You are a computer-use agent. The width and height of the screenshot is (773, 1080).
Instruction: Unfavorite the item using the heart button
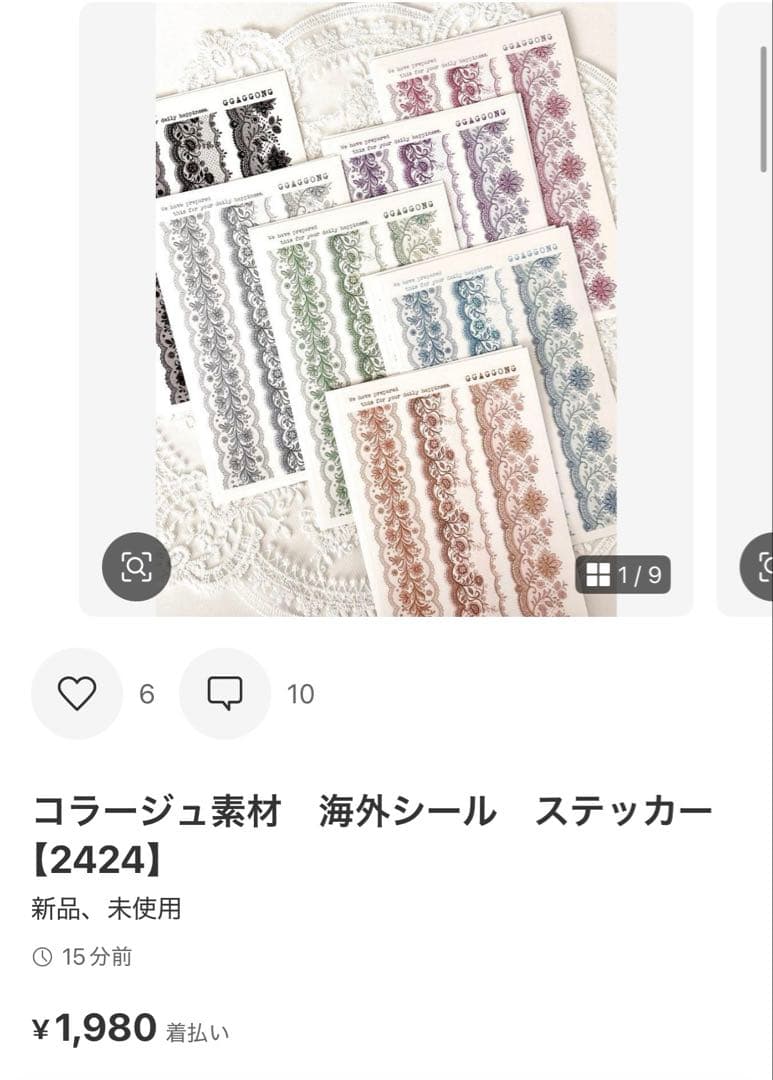(x=77, y=691)
